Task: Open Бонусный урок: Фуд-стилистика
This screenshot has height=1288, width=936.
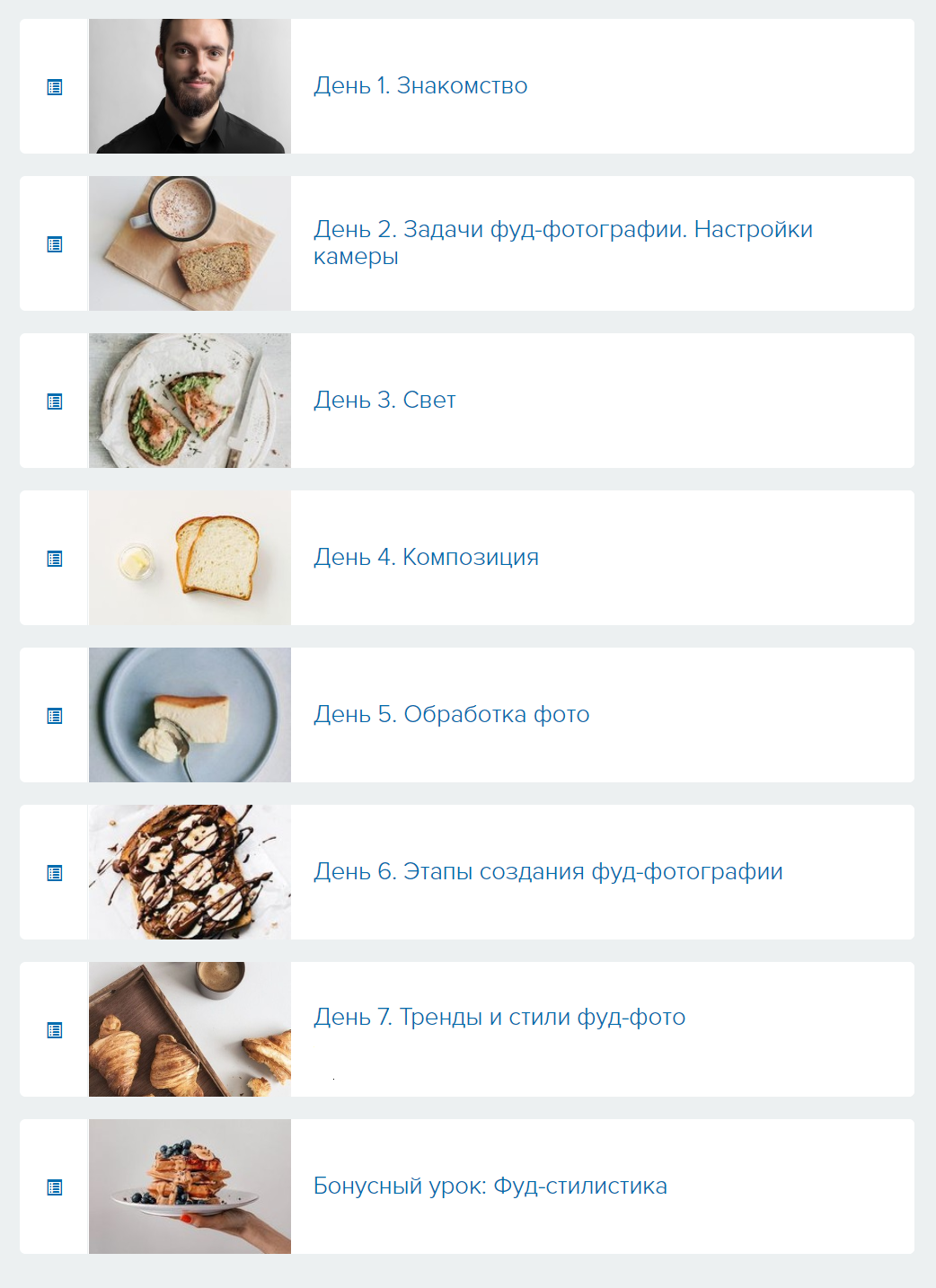Action: (x=490, y=1187)
